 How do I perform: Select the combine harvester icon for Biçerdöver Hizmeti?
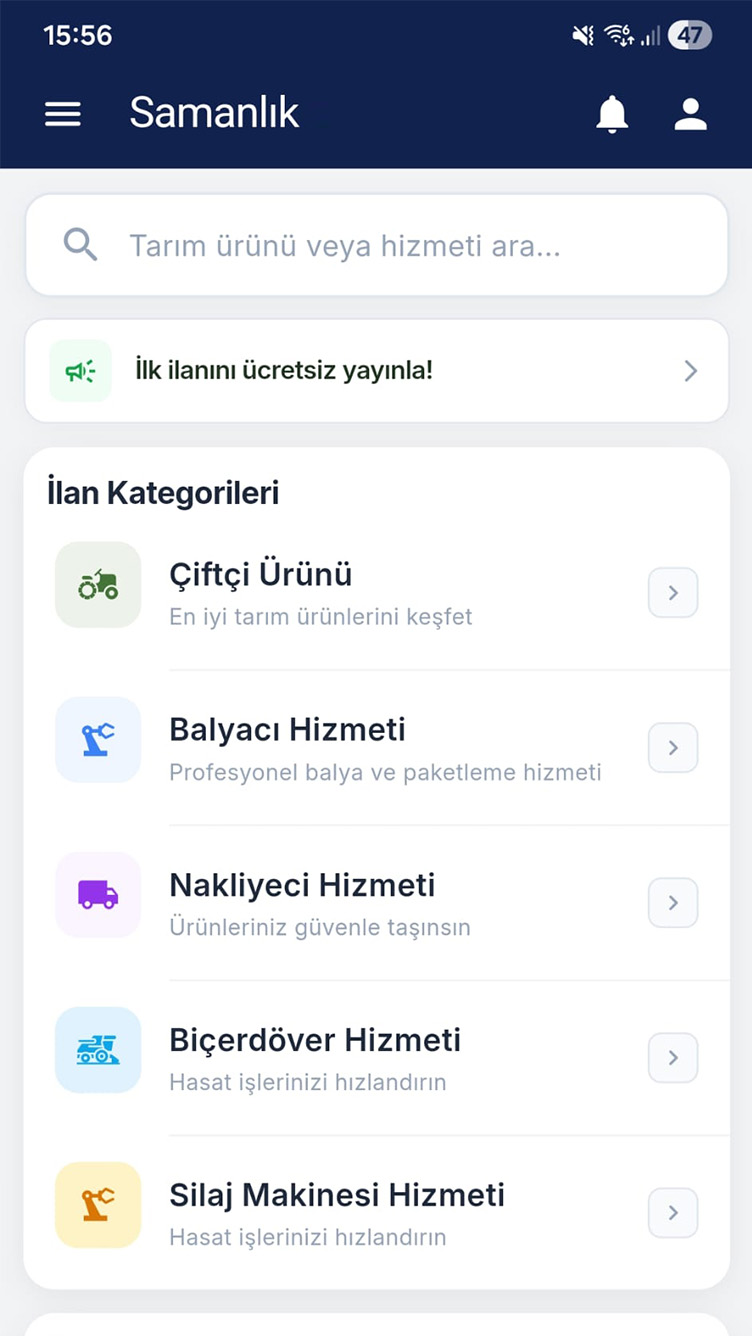click(x=97, y=1050)
